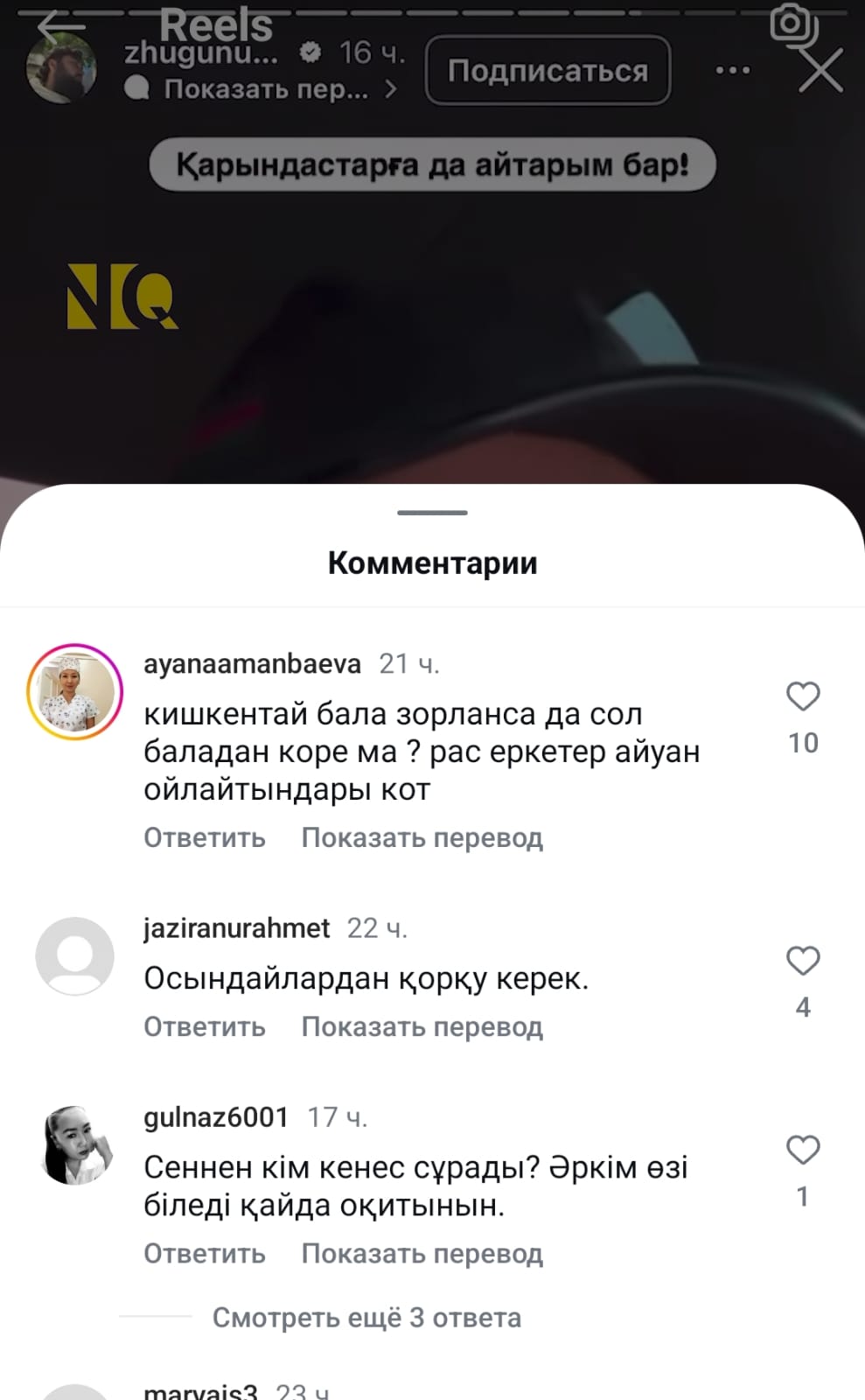Show translation of jaziranurahmet's comment
This screenshot has width=865, height=1400.
pyautogui.click(x=422, y=1026)
